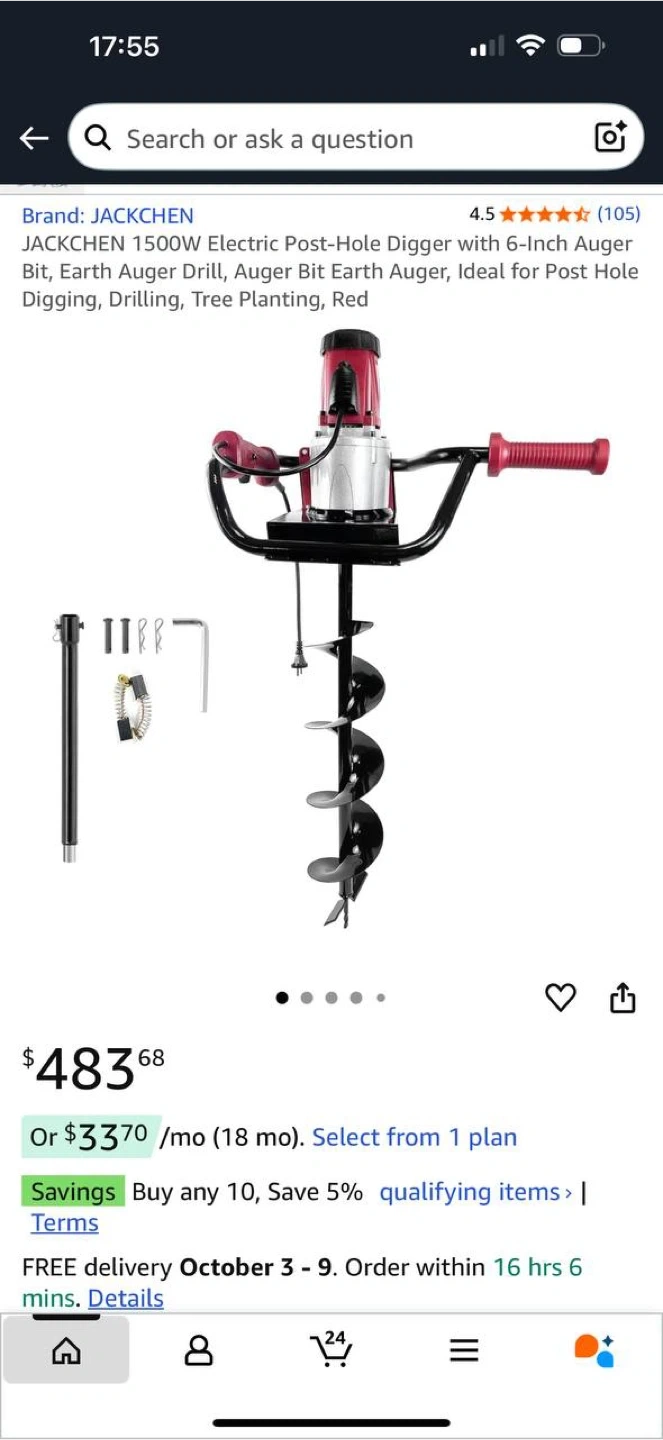Open delivery Details link
This screenshot has height=1440, width=663.
tap(126, 1298)
